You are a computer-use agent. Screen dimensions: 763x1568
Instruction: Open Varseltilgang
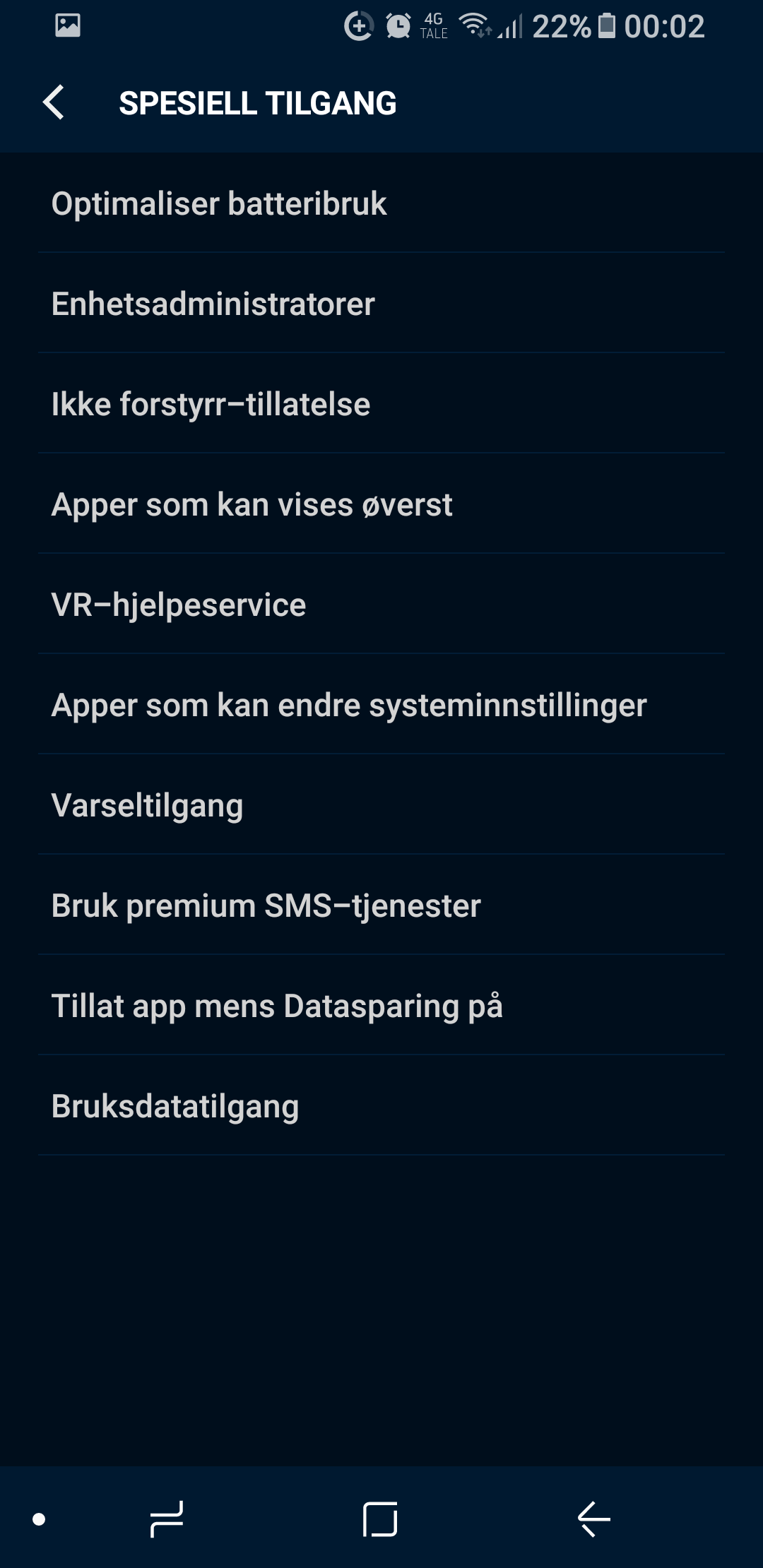coord(381,805)
